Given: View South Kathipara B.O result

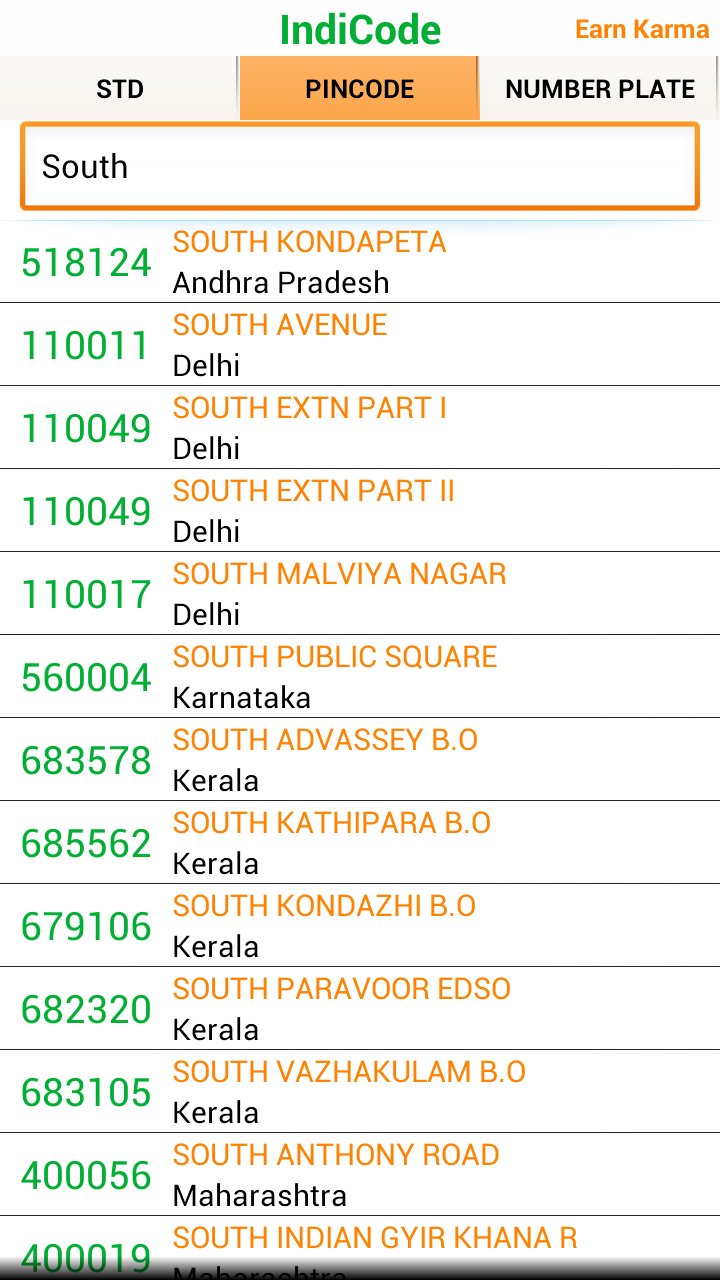Looking at the screenshot, I should [360, 843].
